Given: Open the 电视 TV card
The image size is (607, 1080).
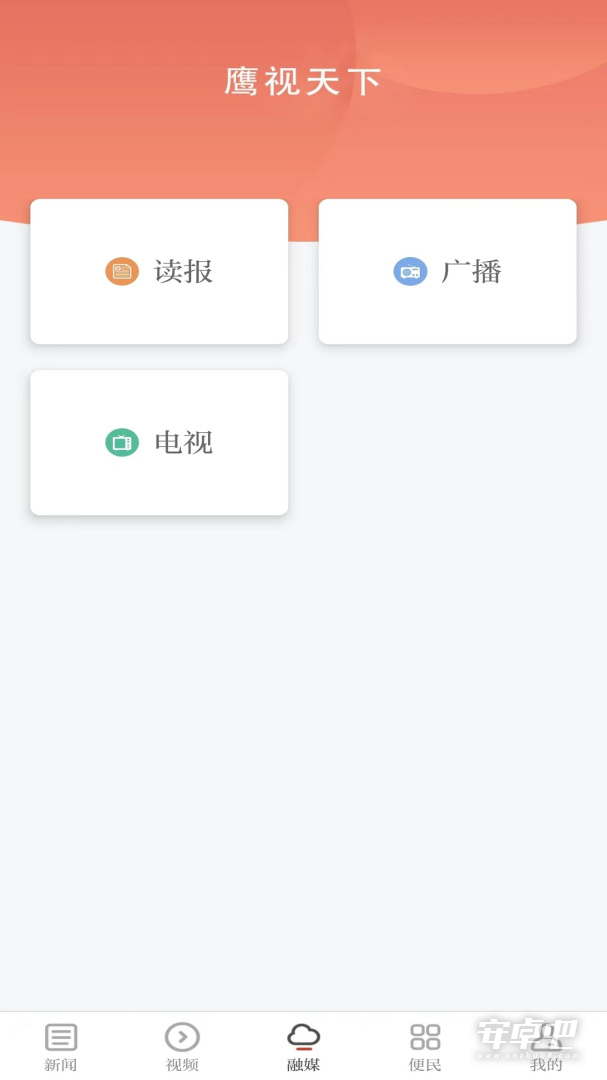Looking at the screenshot, I should click(159, 442).
